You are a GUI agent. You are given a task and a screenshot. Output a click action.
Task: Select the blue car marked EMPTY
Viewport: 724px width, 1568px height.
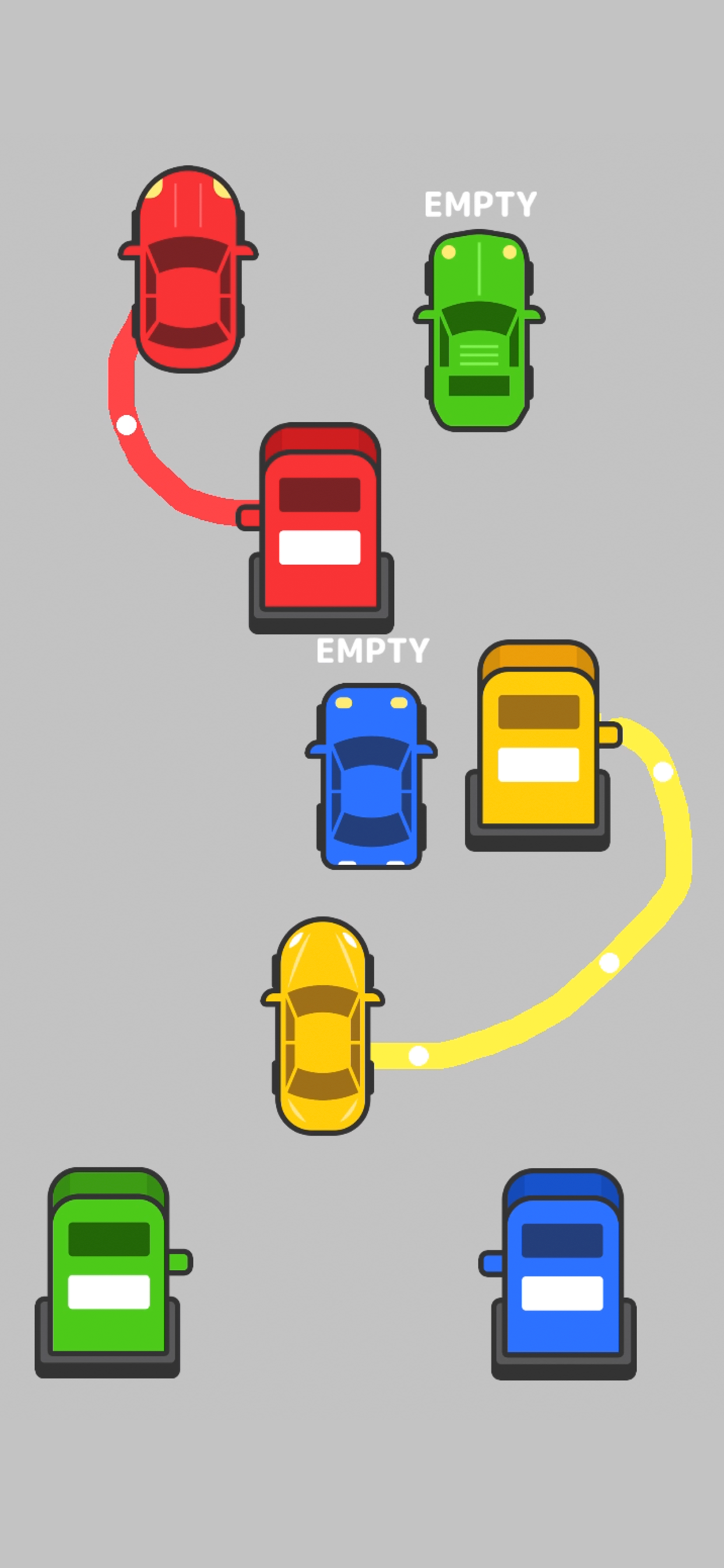(371, 775)
